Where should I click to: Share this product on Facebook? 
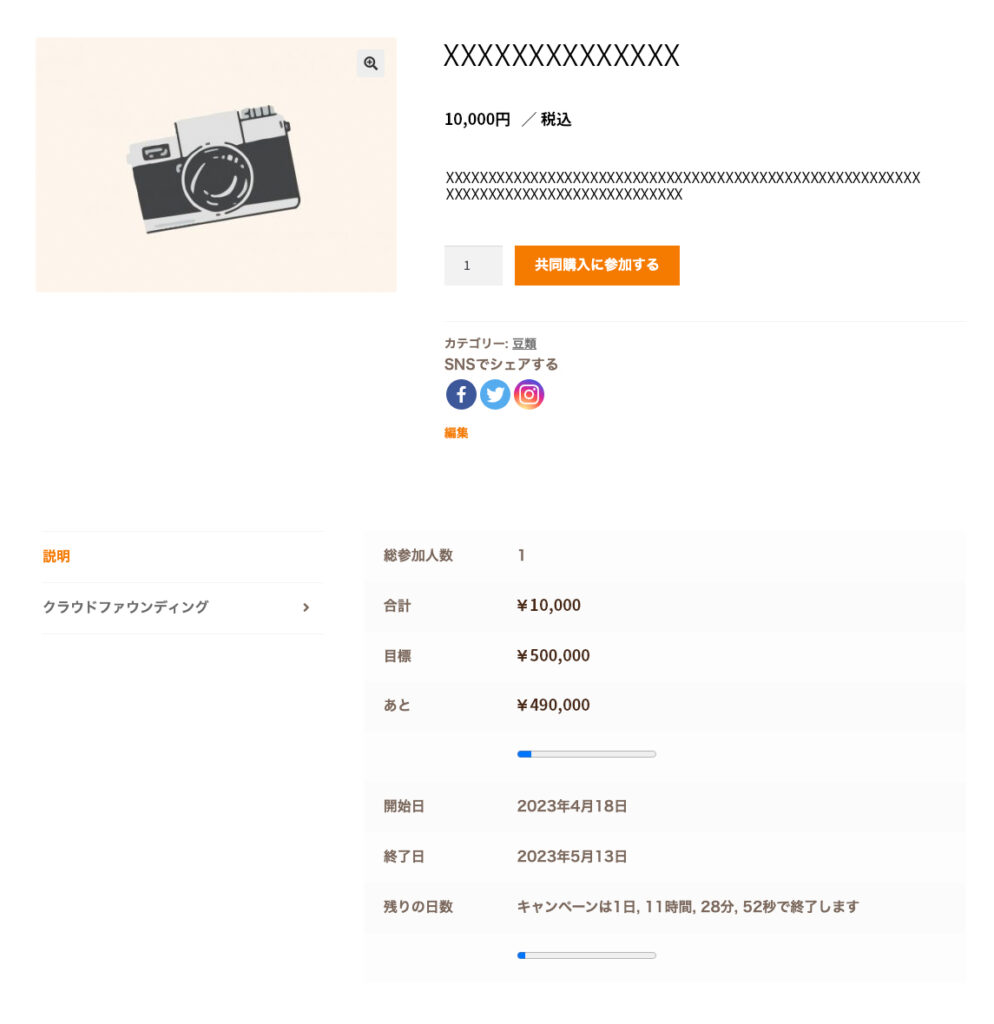pos(461,395)
